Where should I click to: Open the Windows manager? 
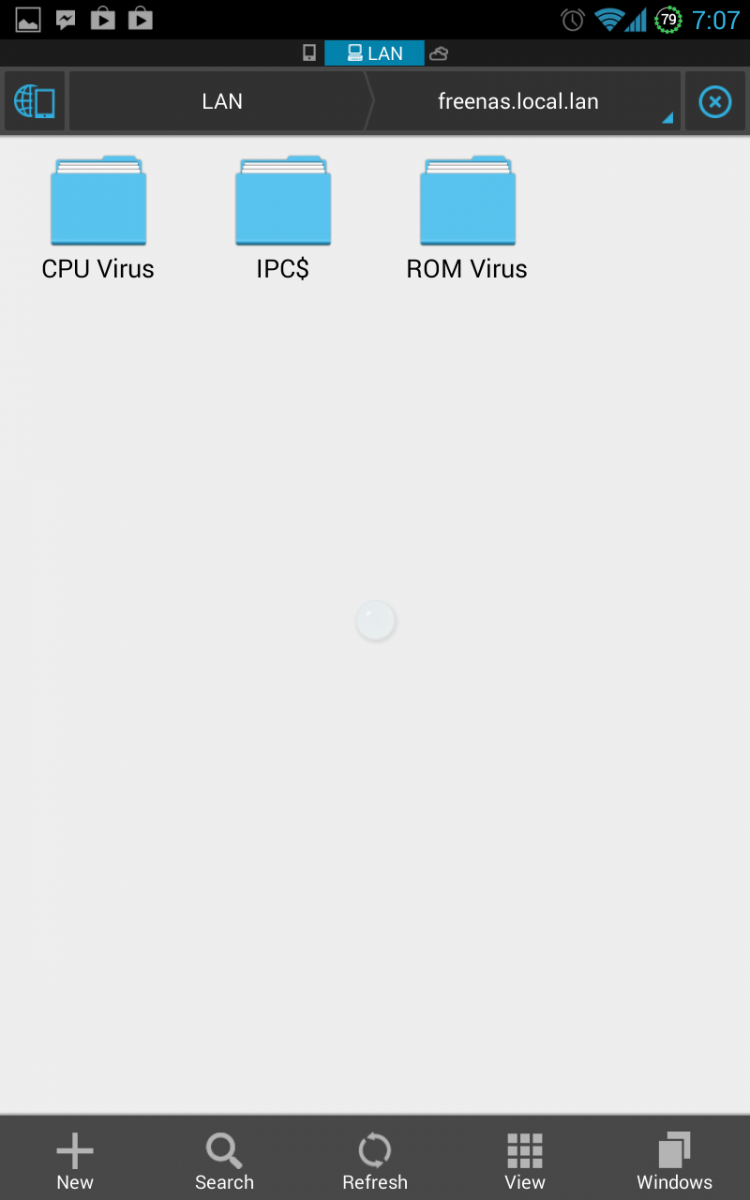tap(675, 1160)
